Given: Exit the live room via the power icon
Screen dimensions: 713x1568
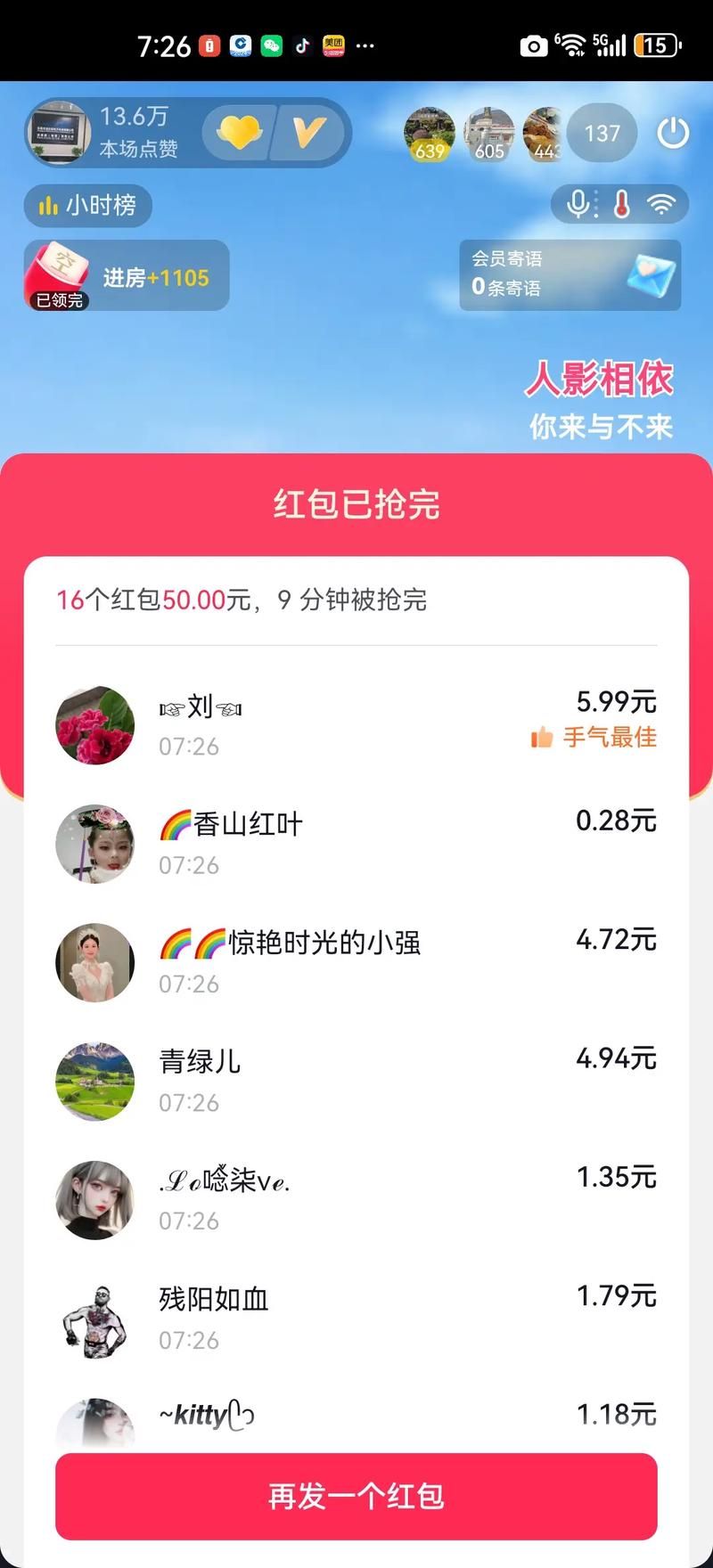Looking at the screenshot, I should 673,134.
